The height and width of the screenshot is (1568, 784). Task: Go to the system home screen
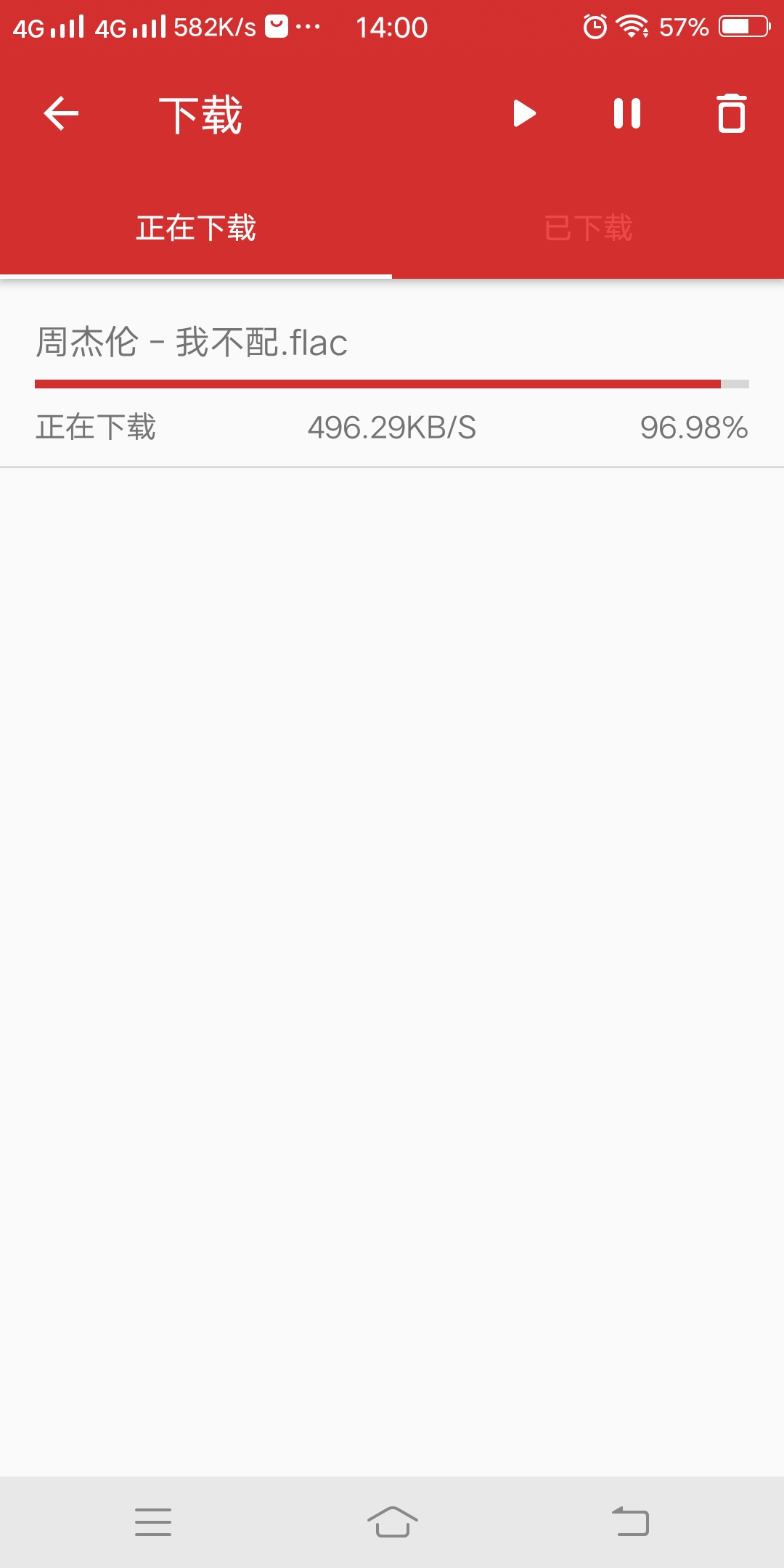[x=392, y=1522]
